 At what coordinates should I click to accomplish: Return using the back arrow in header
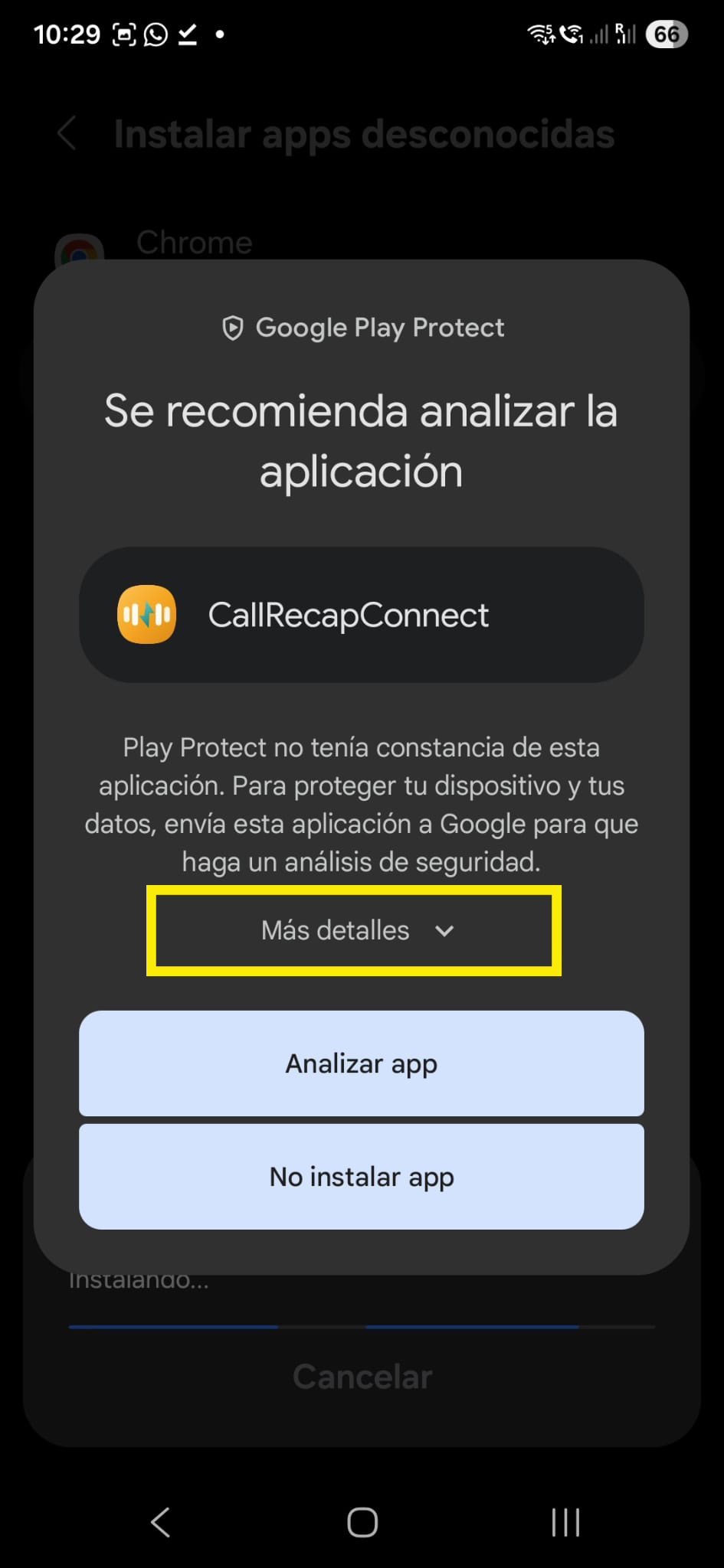67,133
